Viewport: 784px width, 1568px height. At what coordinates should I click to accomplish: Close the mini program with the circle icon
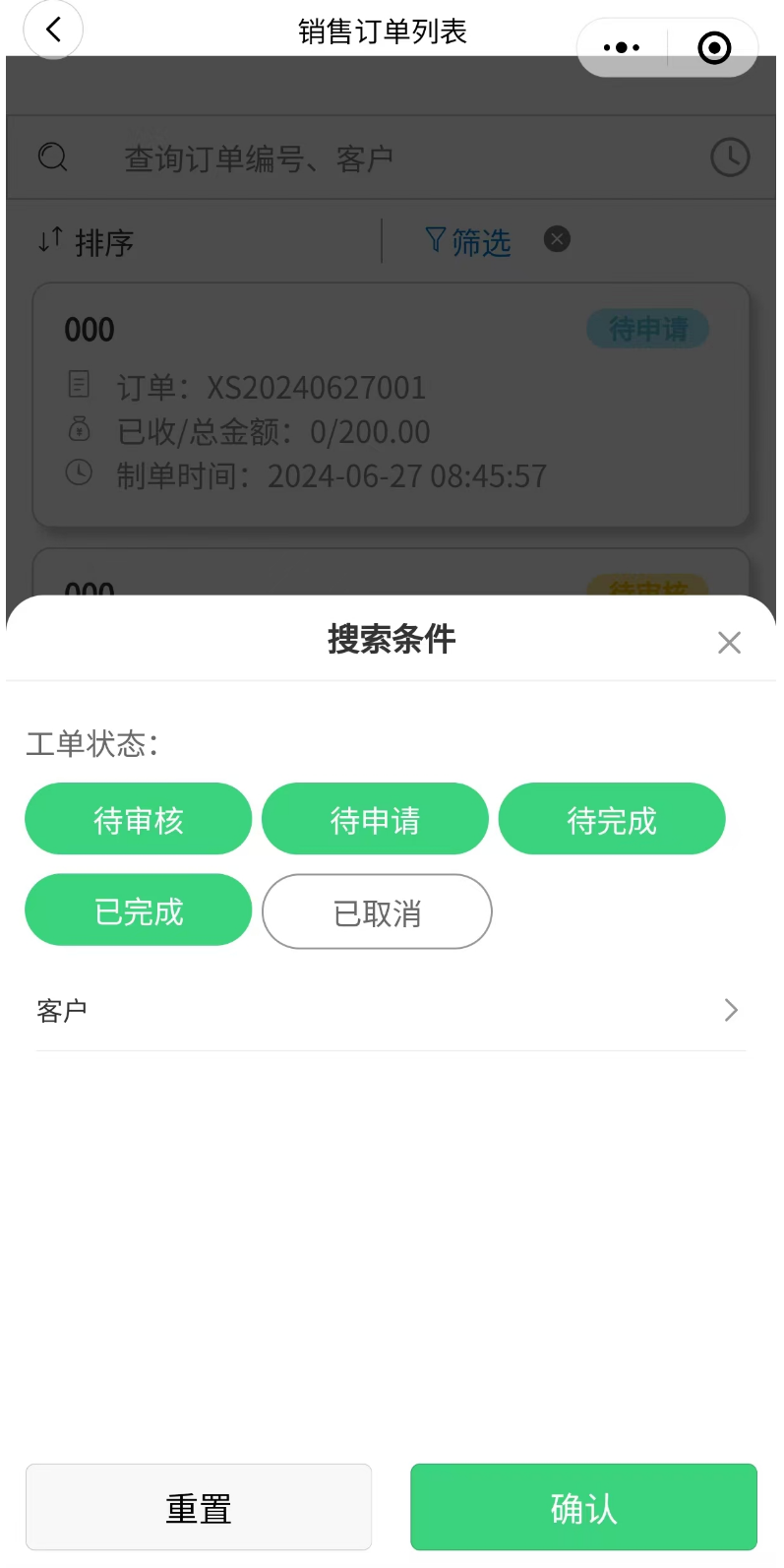(x=714, y=47)
